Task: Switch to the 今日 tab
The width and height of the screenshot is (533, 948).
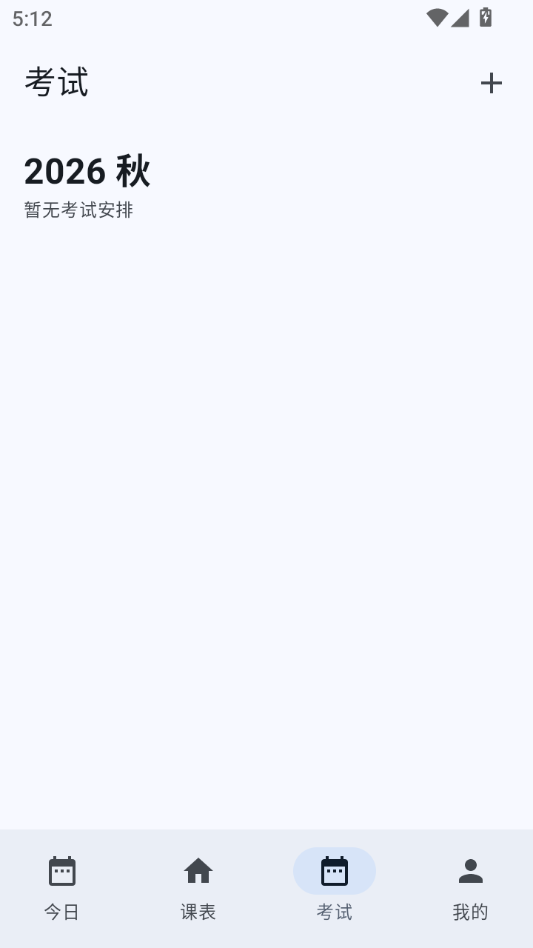Action: (x=62, y=888)
